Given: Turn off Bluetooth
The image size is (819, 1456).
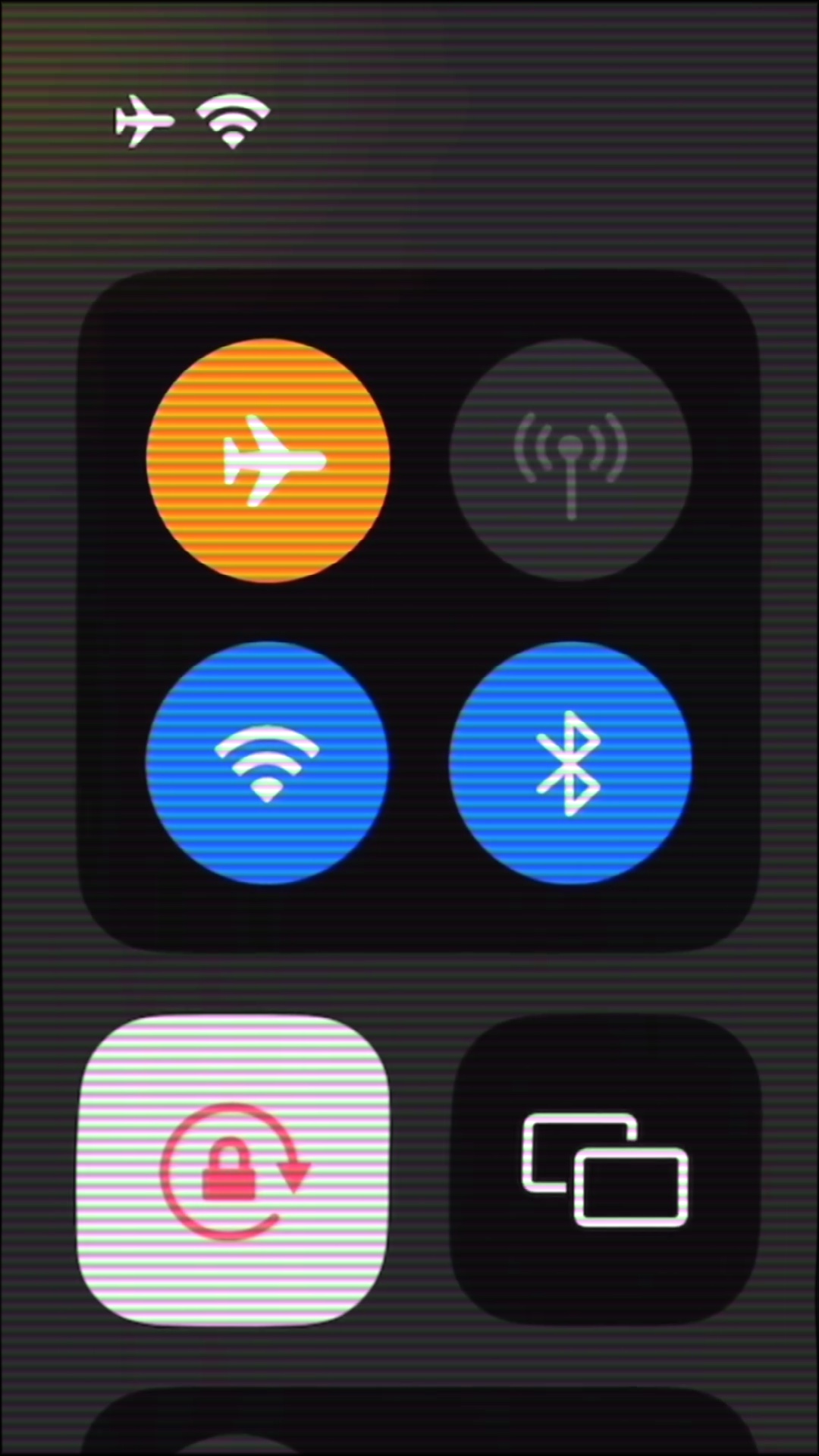Looking at the screenshot, I should [570, 762].
